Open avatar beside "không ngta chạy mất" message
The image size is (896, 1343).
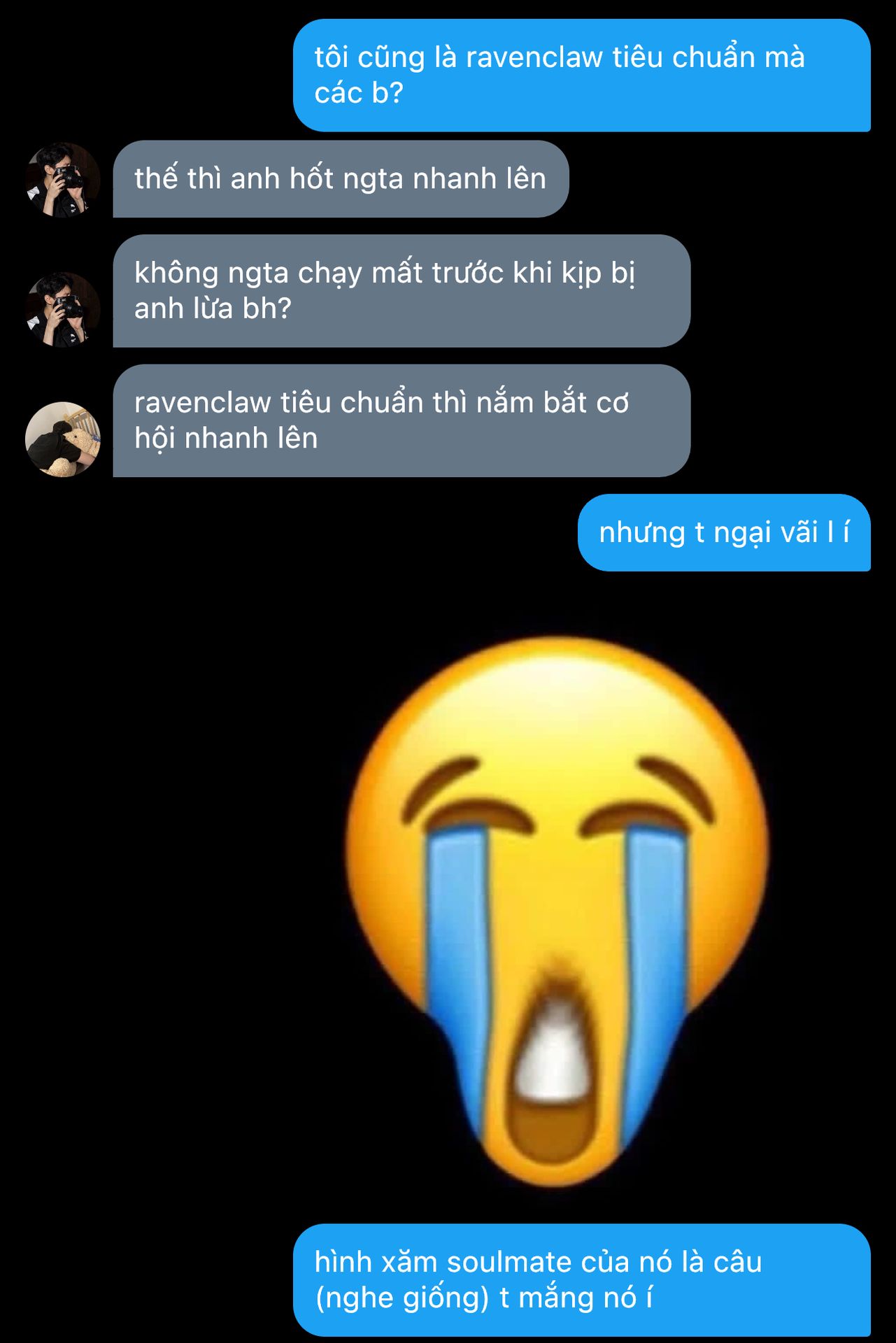63,309
